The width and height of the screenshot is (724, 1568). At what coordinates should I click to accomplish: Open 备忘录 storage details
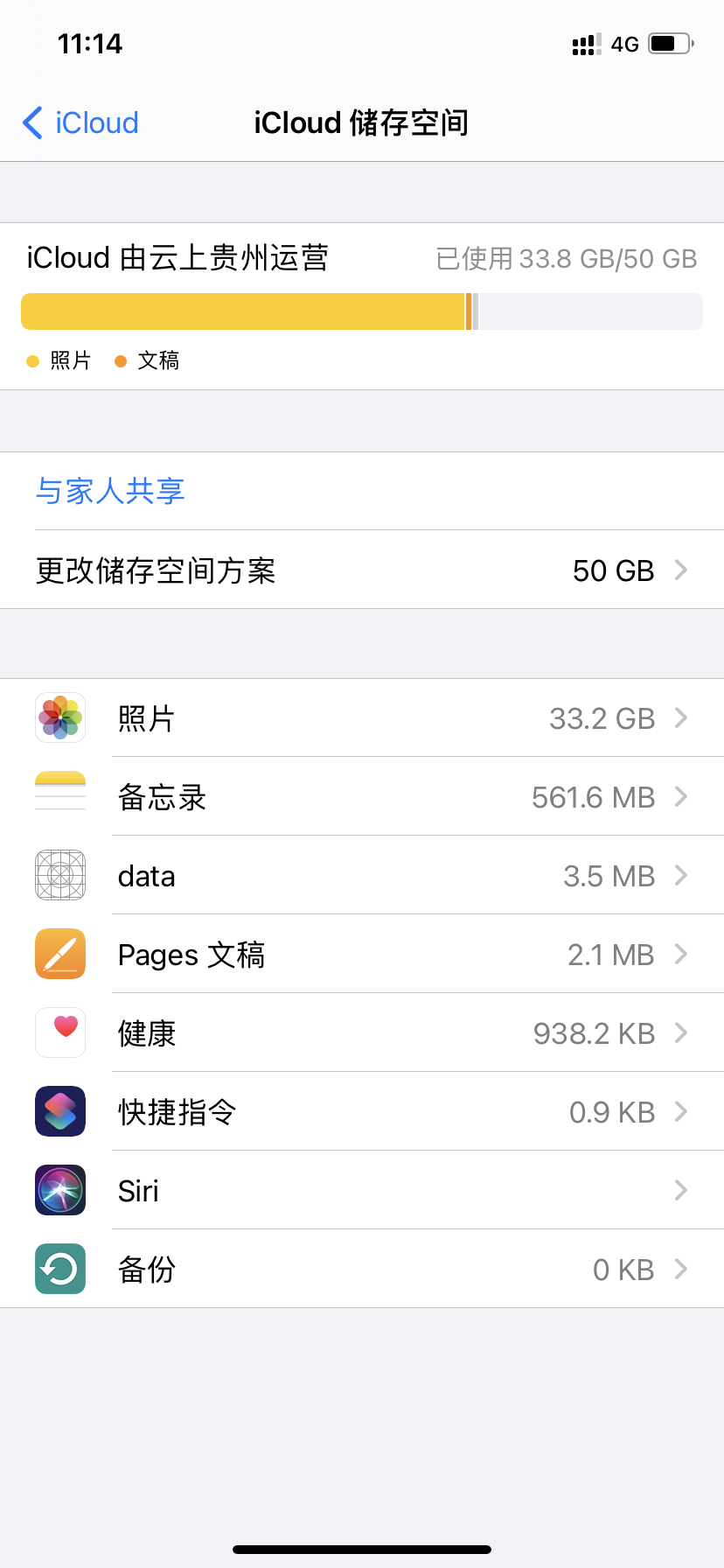pos(362,797)
